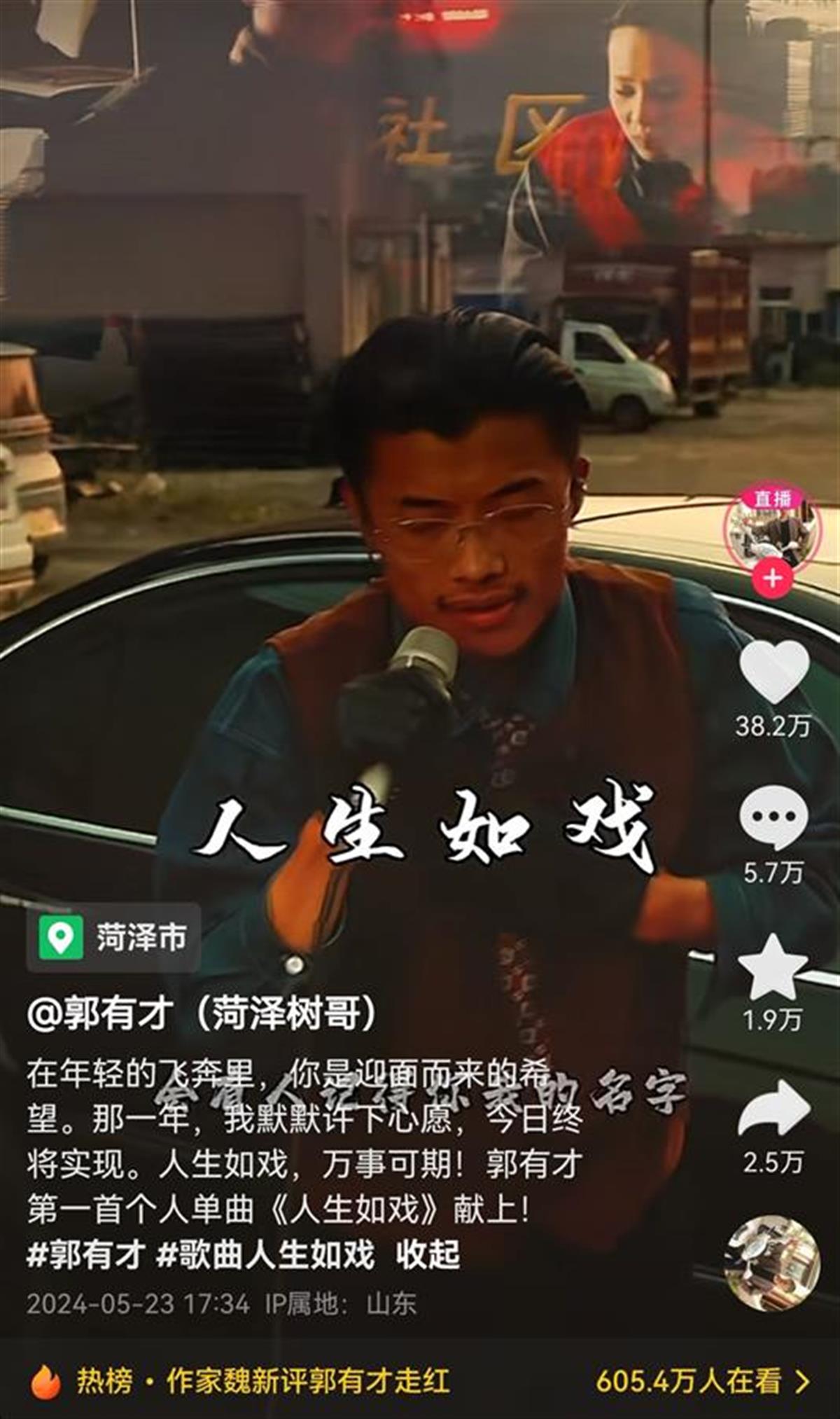
Task: Add this video to favorites
Action: pyautogui.click(x=773, y=968)
